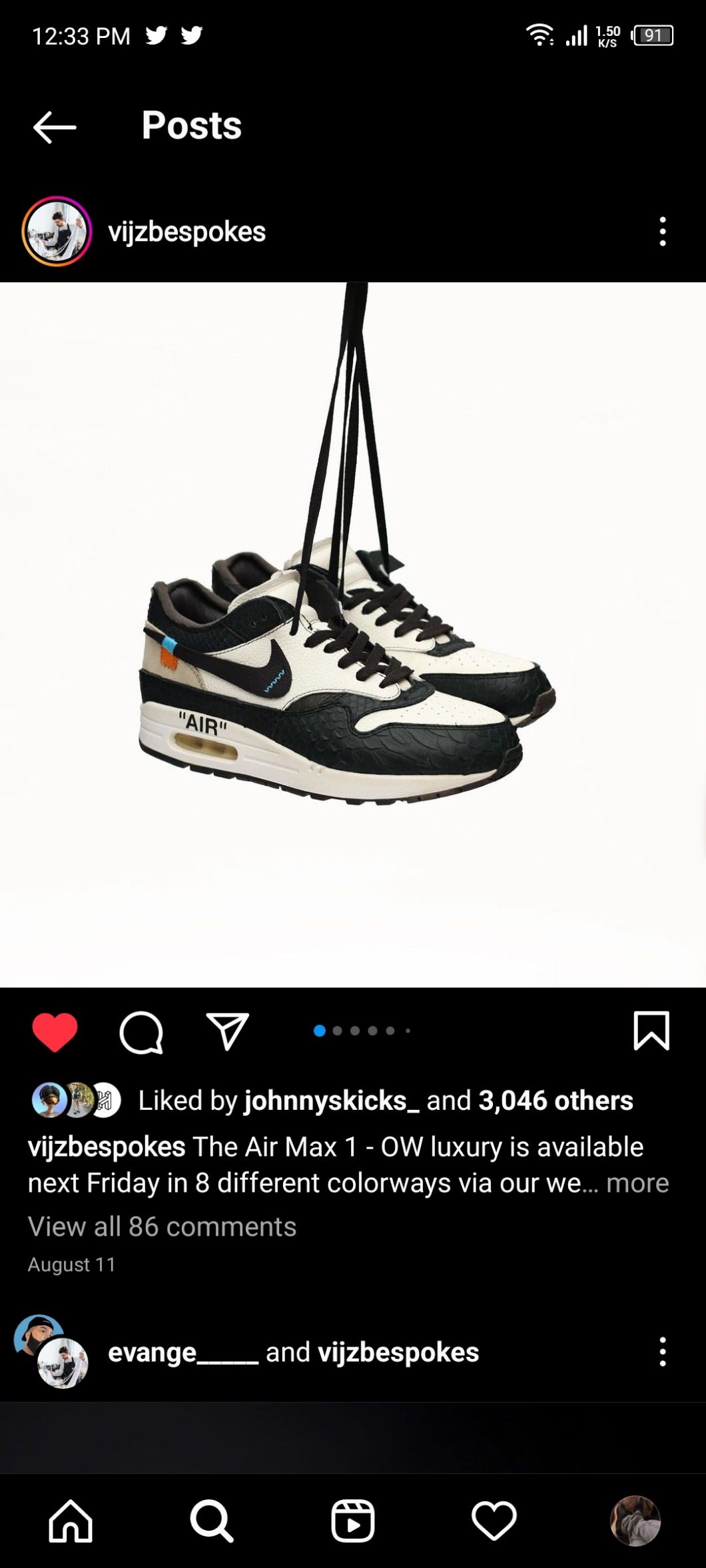706x1568 pixels.
Task: View the 3,046 others who liked
Action: pos(555,1101)
